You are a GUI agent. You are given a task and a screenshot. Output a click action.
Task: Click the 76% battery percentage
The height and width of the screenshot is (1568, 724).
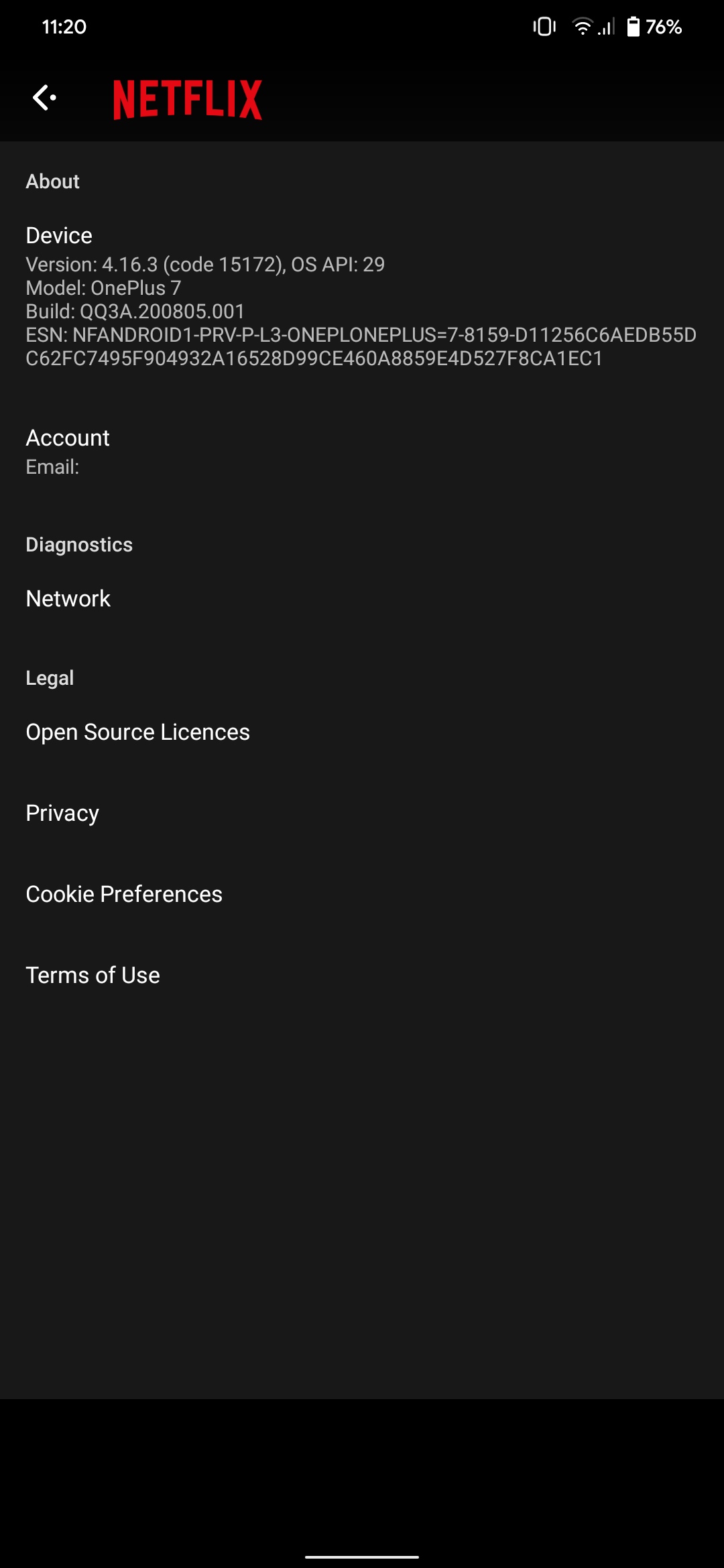click(664, 27)
